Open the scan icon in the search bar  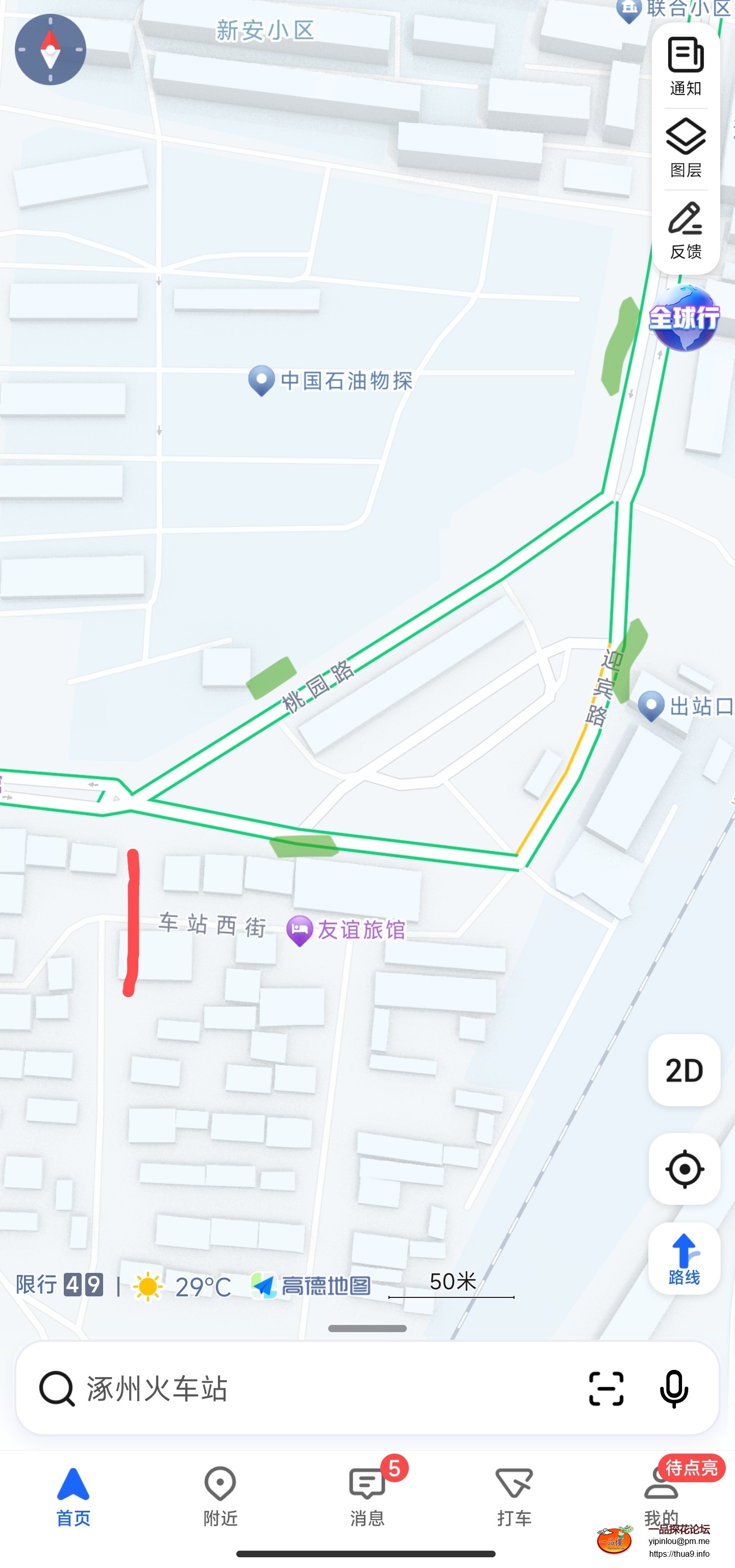pos(606,1389)
